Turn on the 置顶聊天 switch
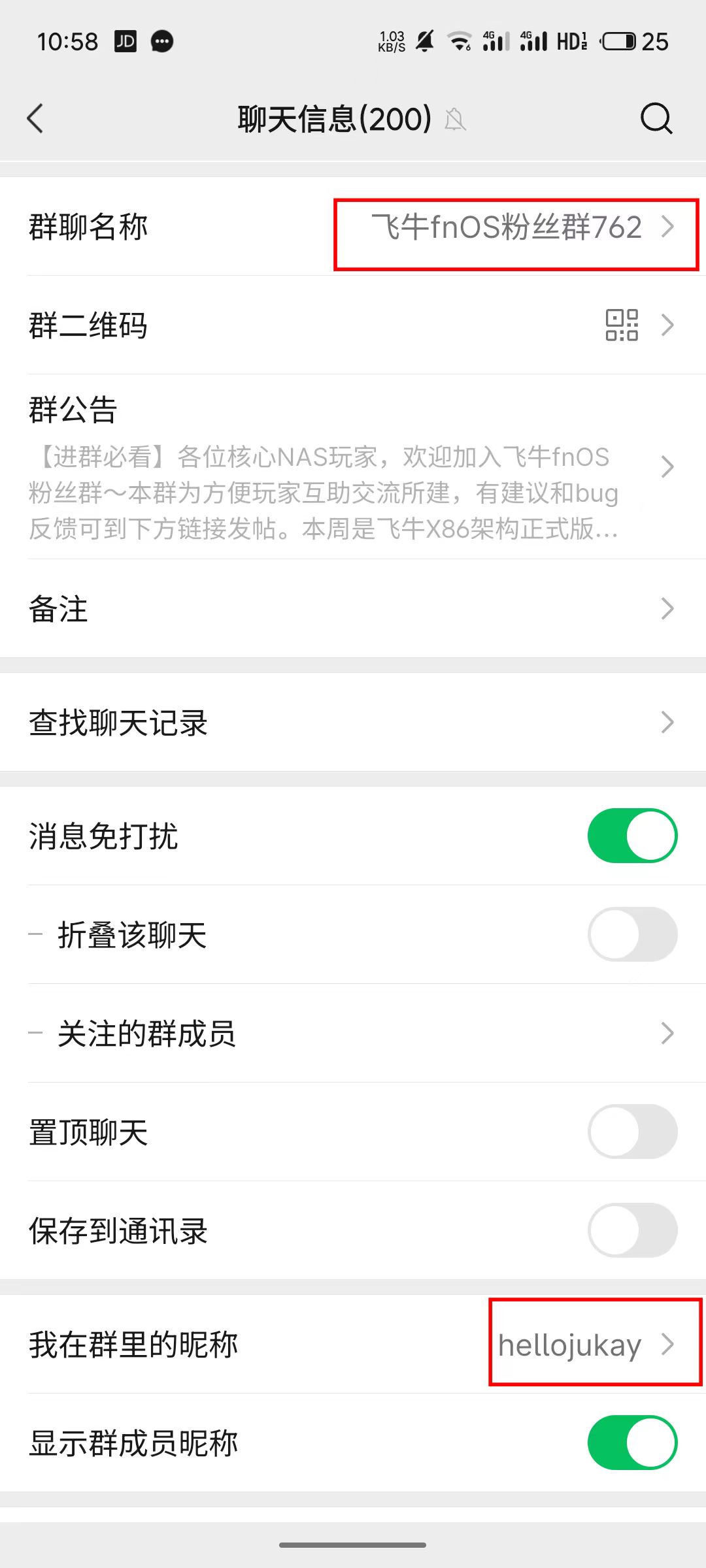 (632, 1132)
